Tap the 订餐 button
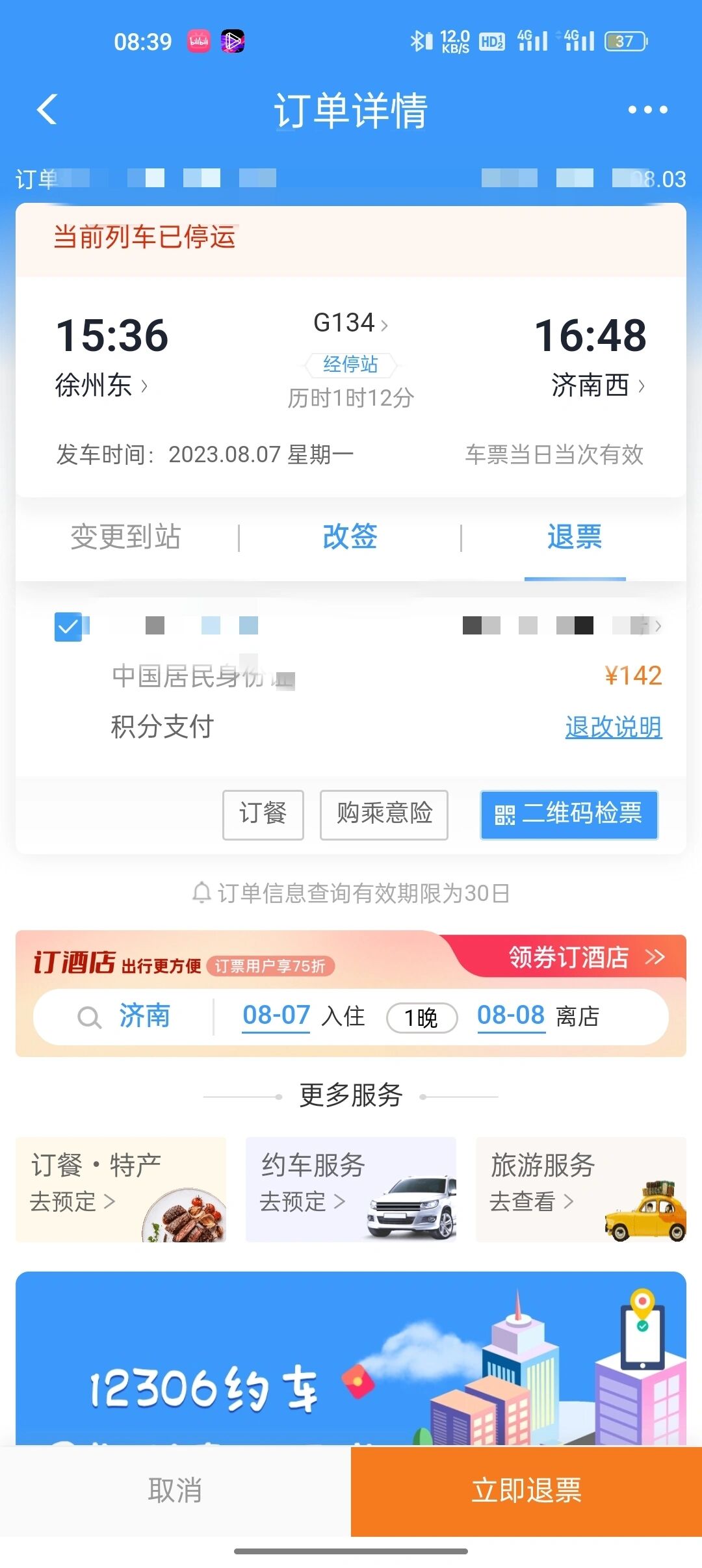The height and width of the screenshot is (1568, 702). 263,814
